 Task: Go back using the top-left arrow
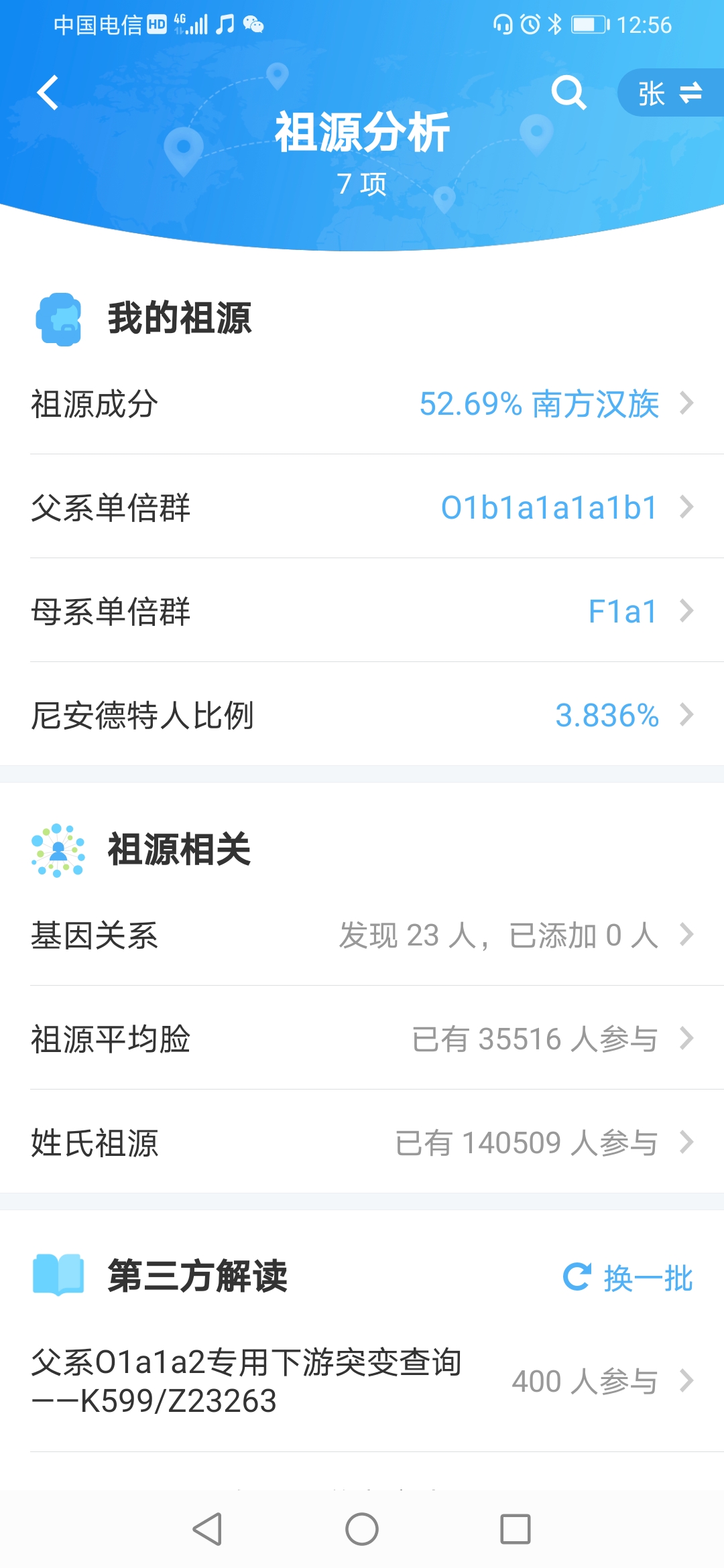pyautogui.click(x=48, y=92)
